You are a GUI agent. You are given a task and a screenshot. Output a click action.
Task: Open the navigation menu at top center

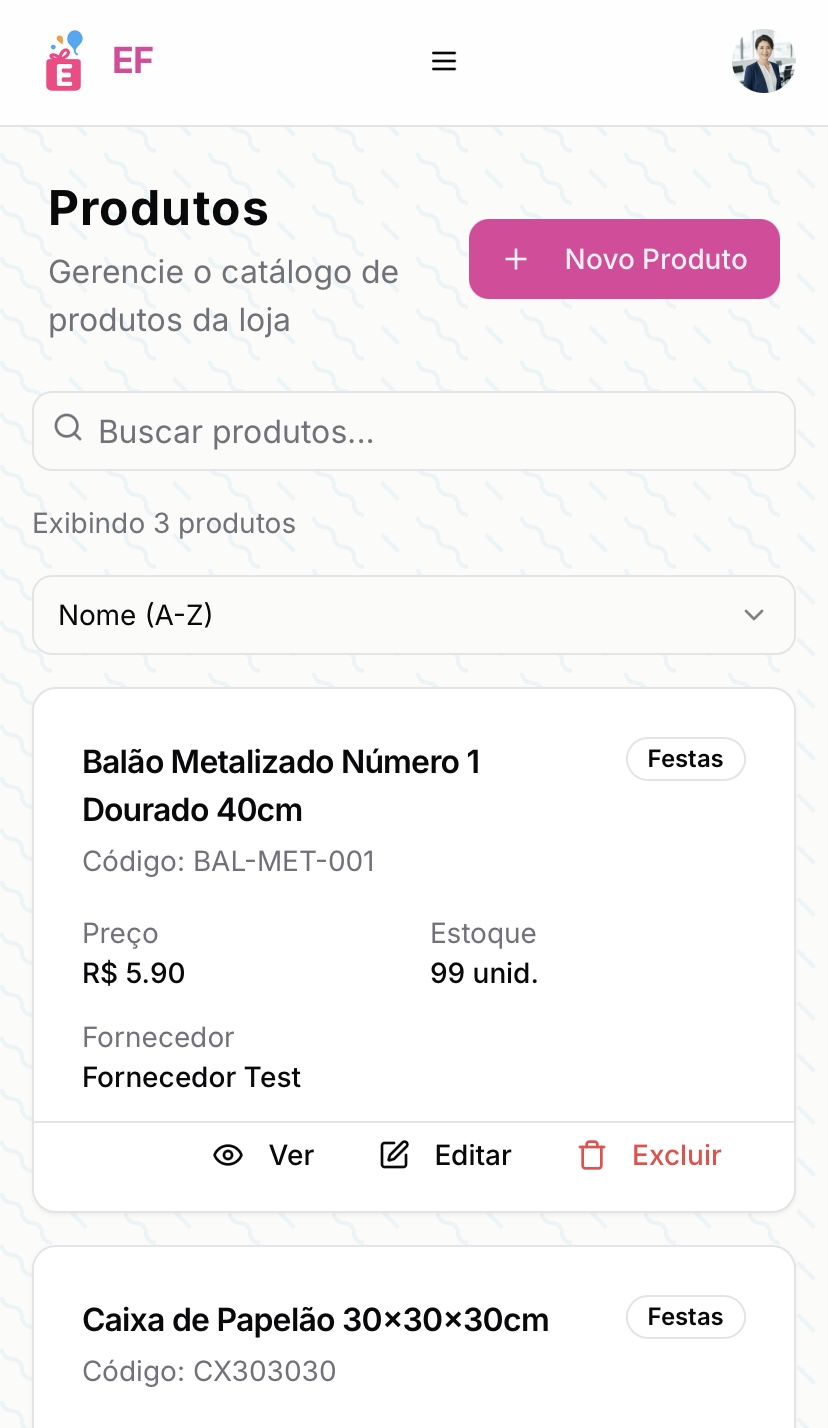(x=443, y=61)
